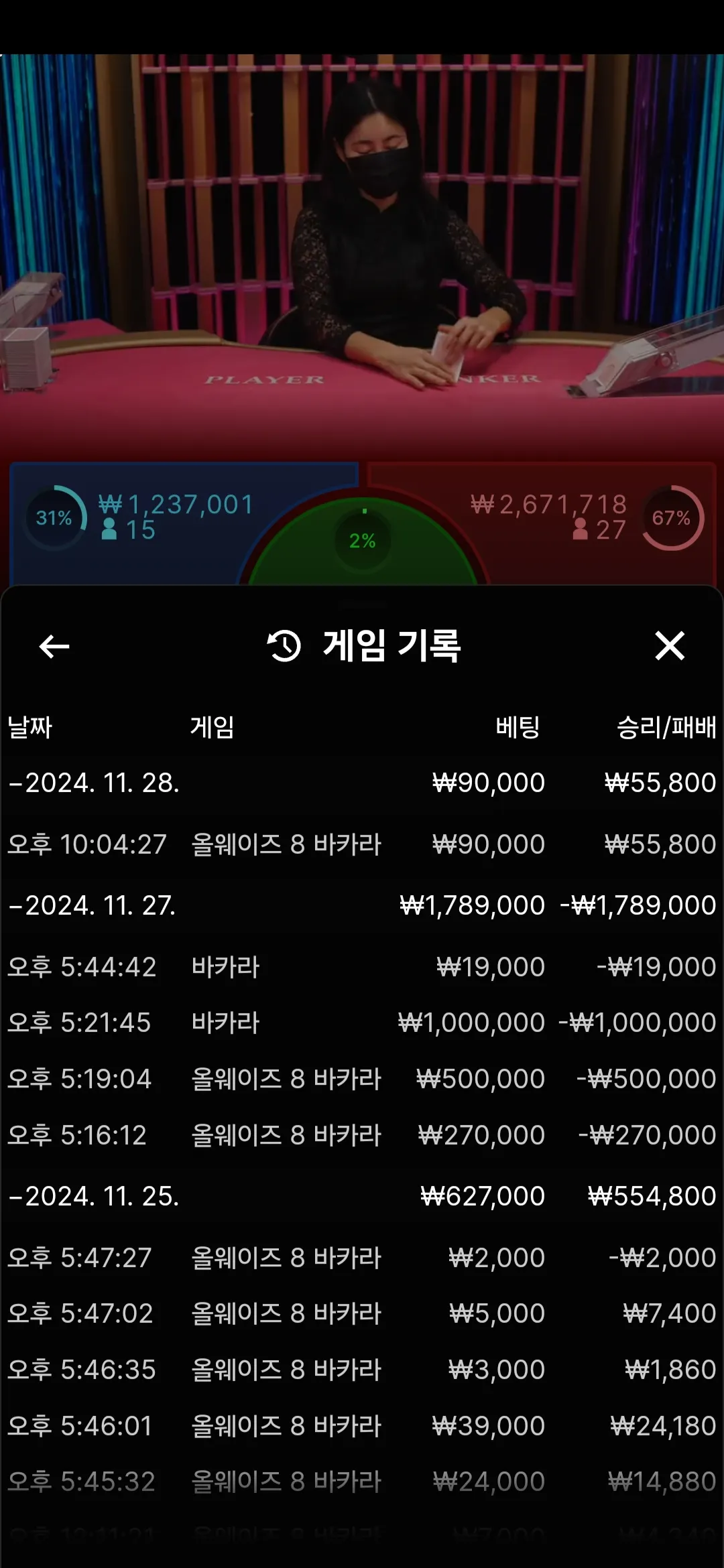Open the 오후 5:47:02 game record
Image resolution: width=724 pixels, height=1568 pixels.
point(362,1313)
